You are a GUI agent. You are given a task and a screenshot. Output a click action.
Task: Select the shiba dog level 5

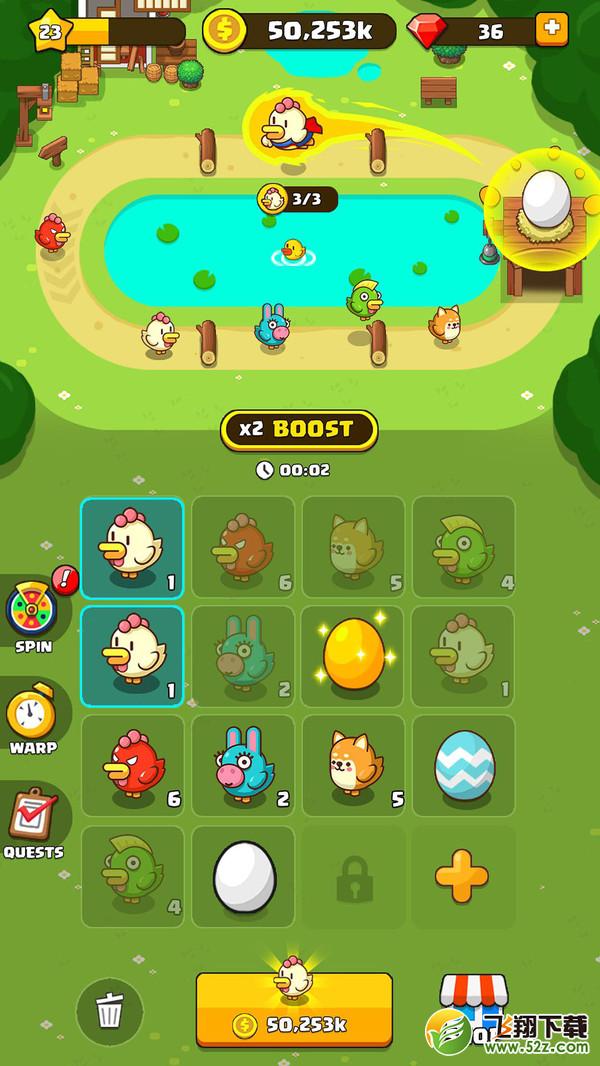pyautogui.click(x=353, y=765)
